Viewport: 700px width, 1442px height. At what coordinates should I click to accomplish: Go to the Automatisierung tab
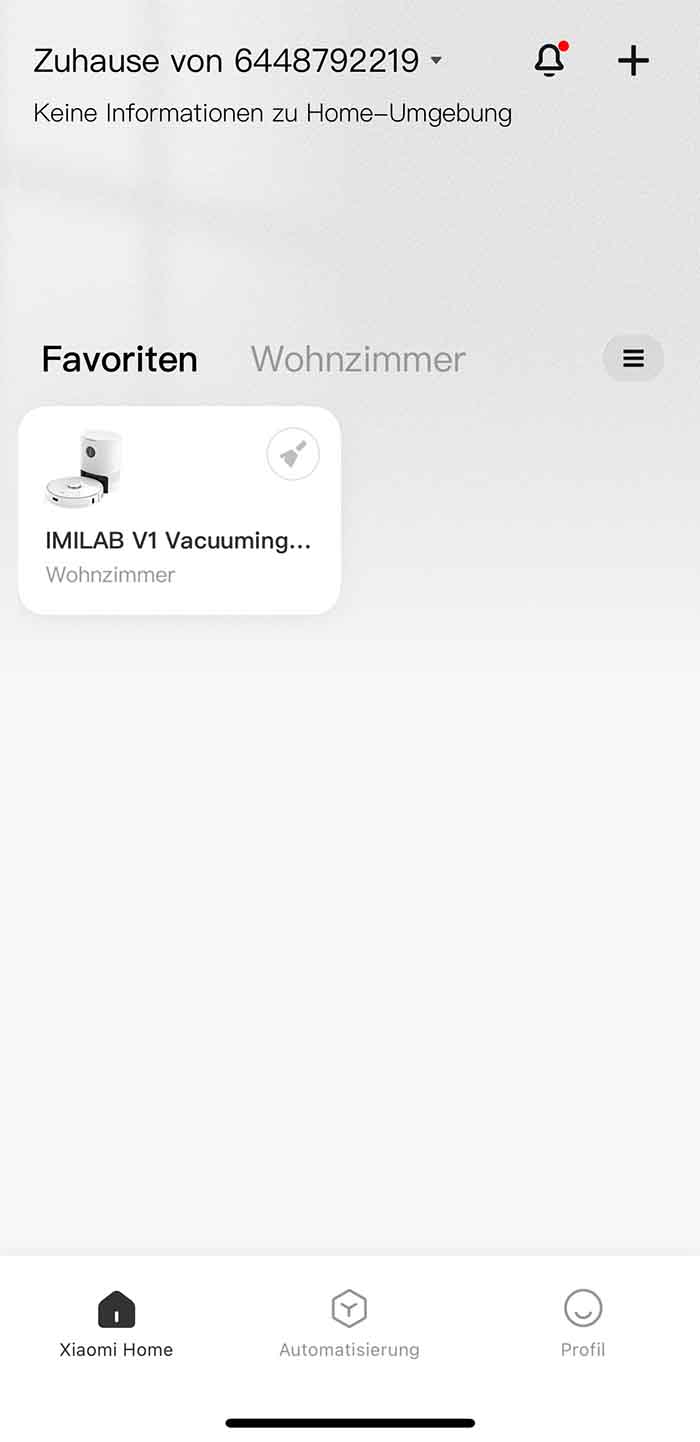coord(349,1324)
